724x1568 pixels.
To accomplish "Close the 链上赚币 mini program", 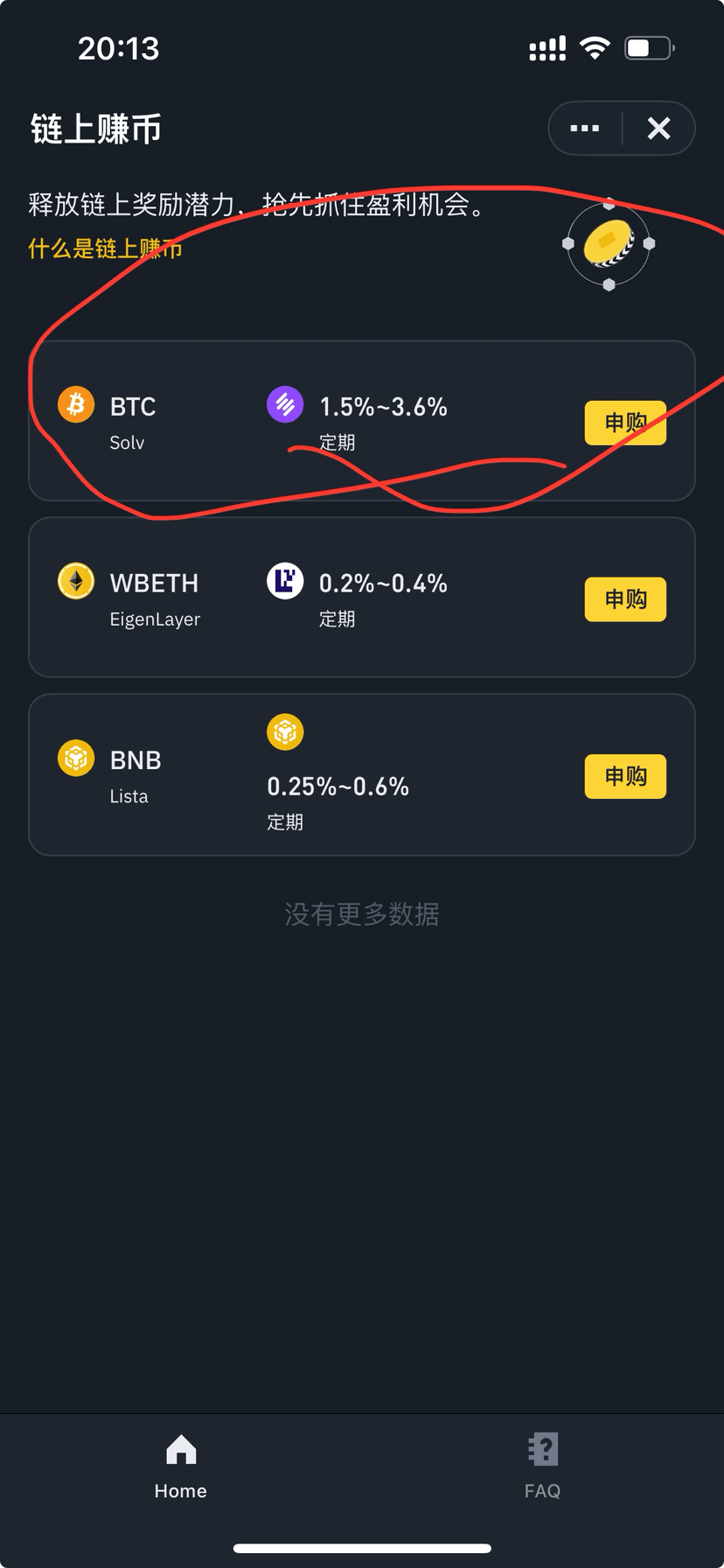I will pyautogui.click(x=658, y=129).
